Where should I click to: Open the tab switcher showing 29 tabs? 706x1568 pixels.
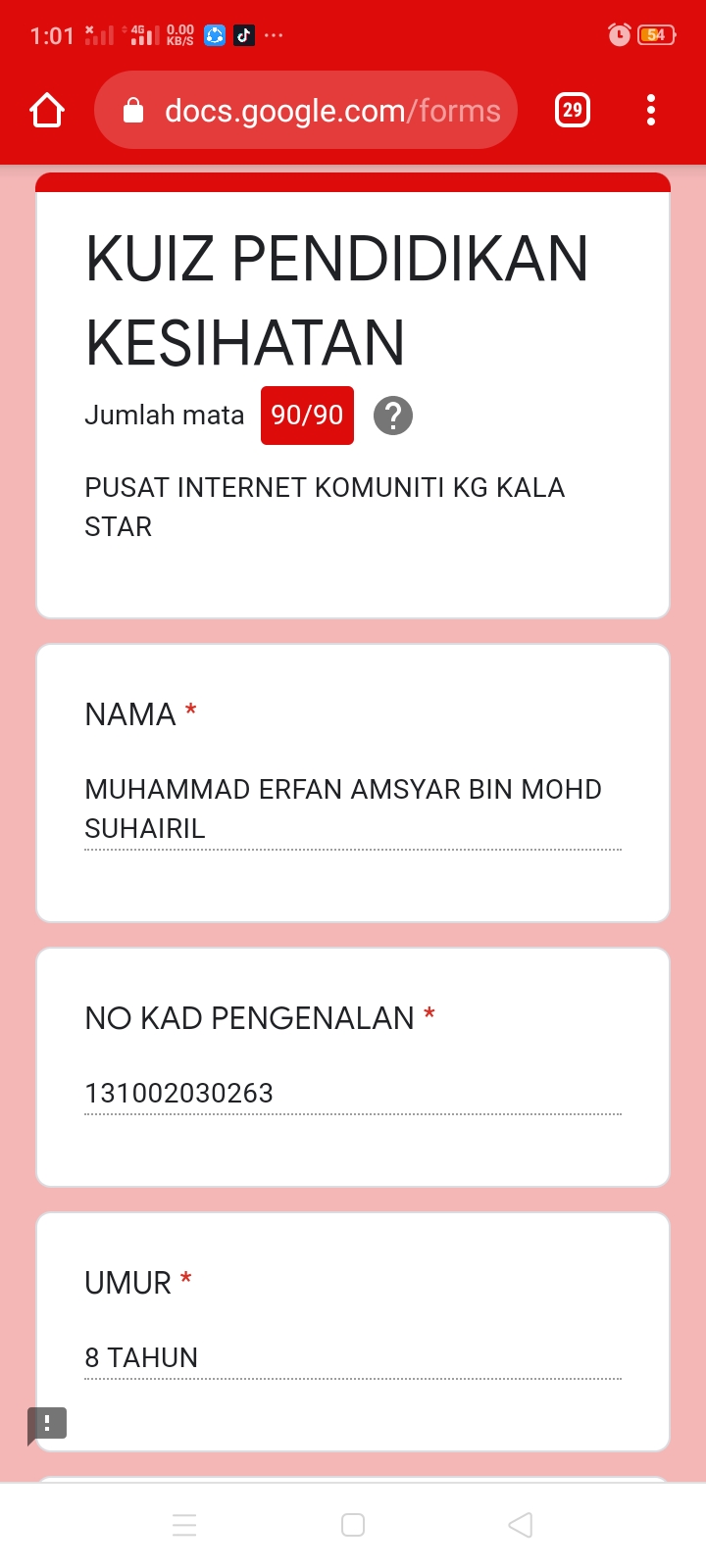pyautogui.click(x=573, y=110)
